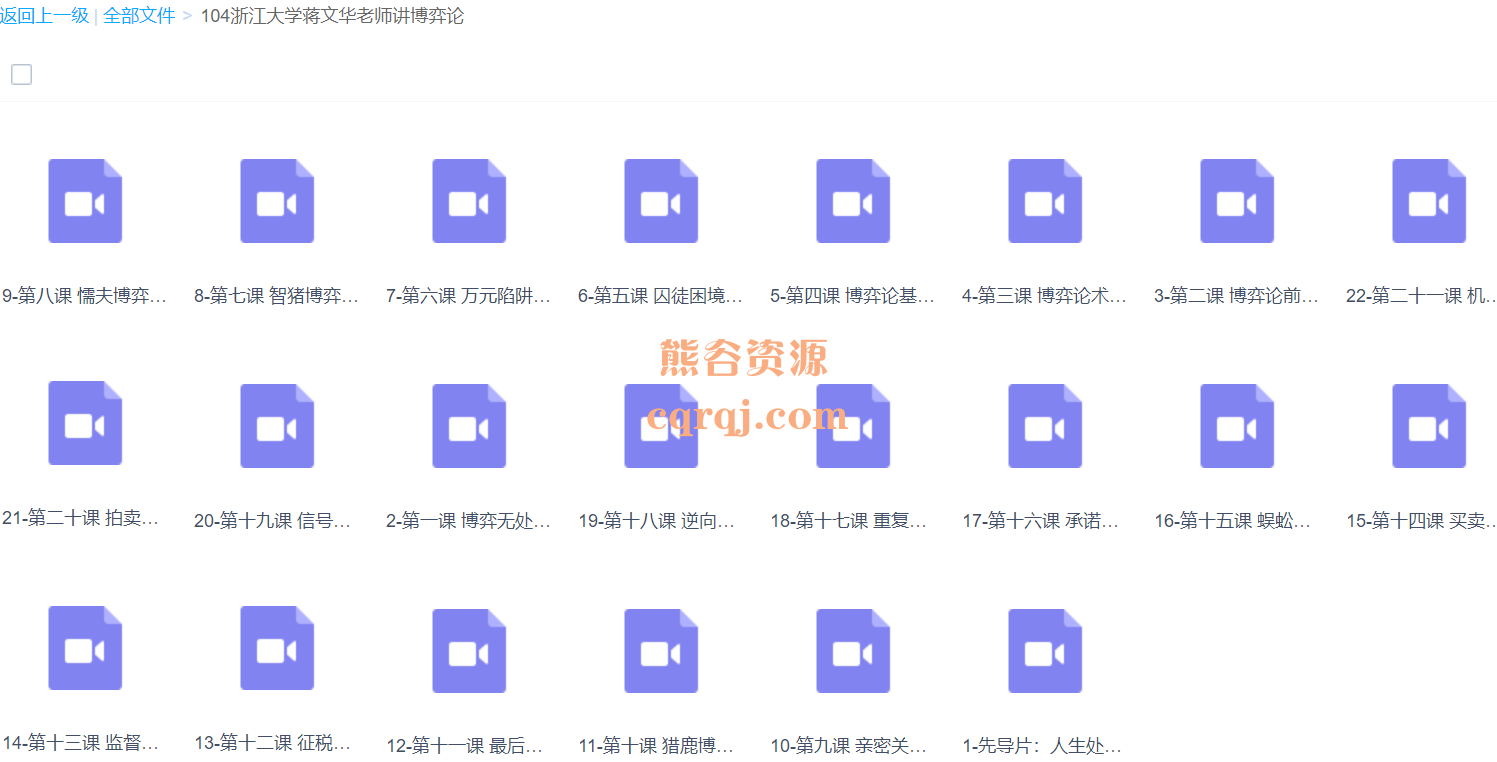
Task: Open video 17-第十六课 承诺
Action: [1045, 426]
